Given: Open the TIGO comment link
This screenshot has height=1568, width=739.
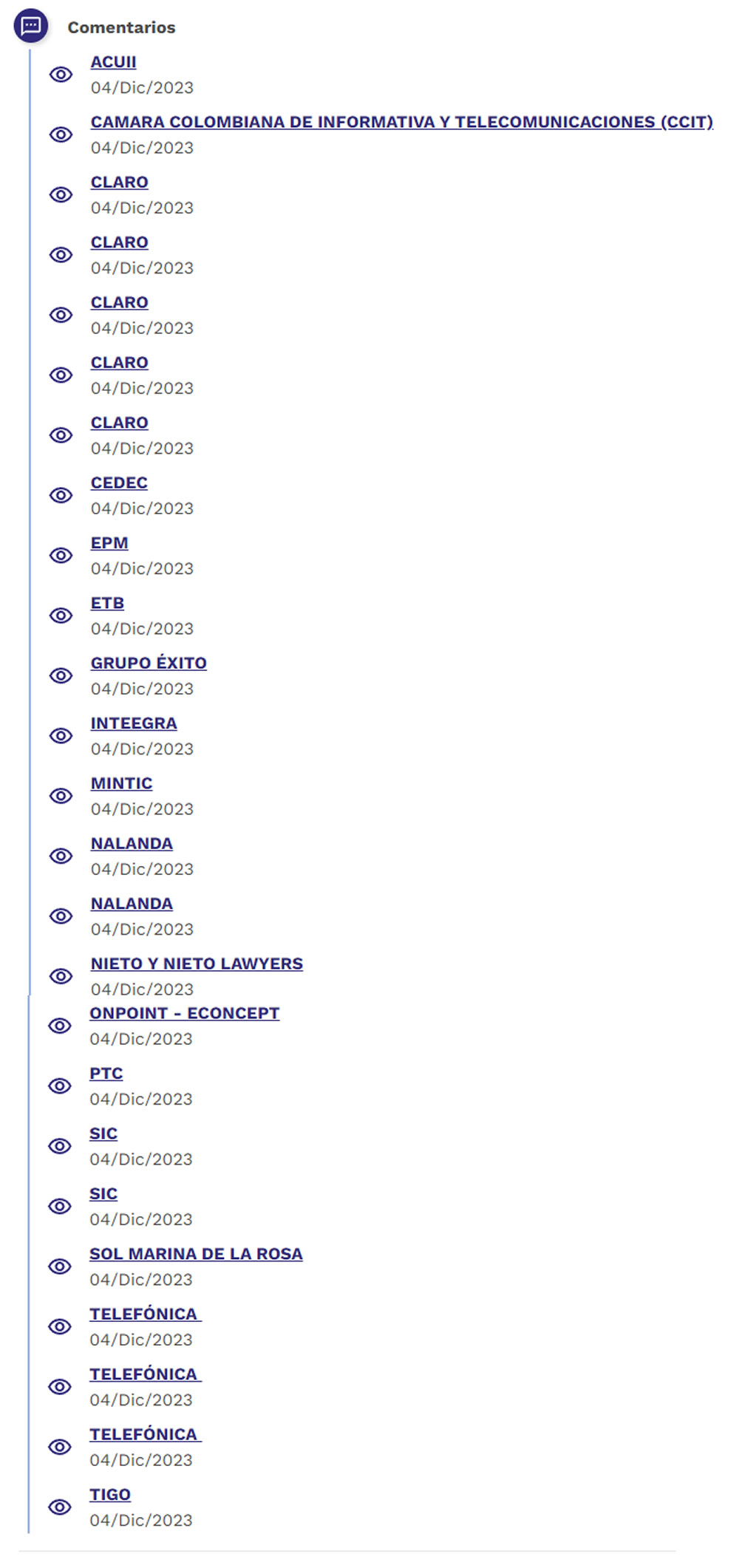Looking at the screenshot, I should (x=110, y=1494).
